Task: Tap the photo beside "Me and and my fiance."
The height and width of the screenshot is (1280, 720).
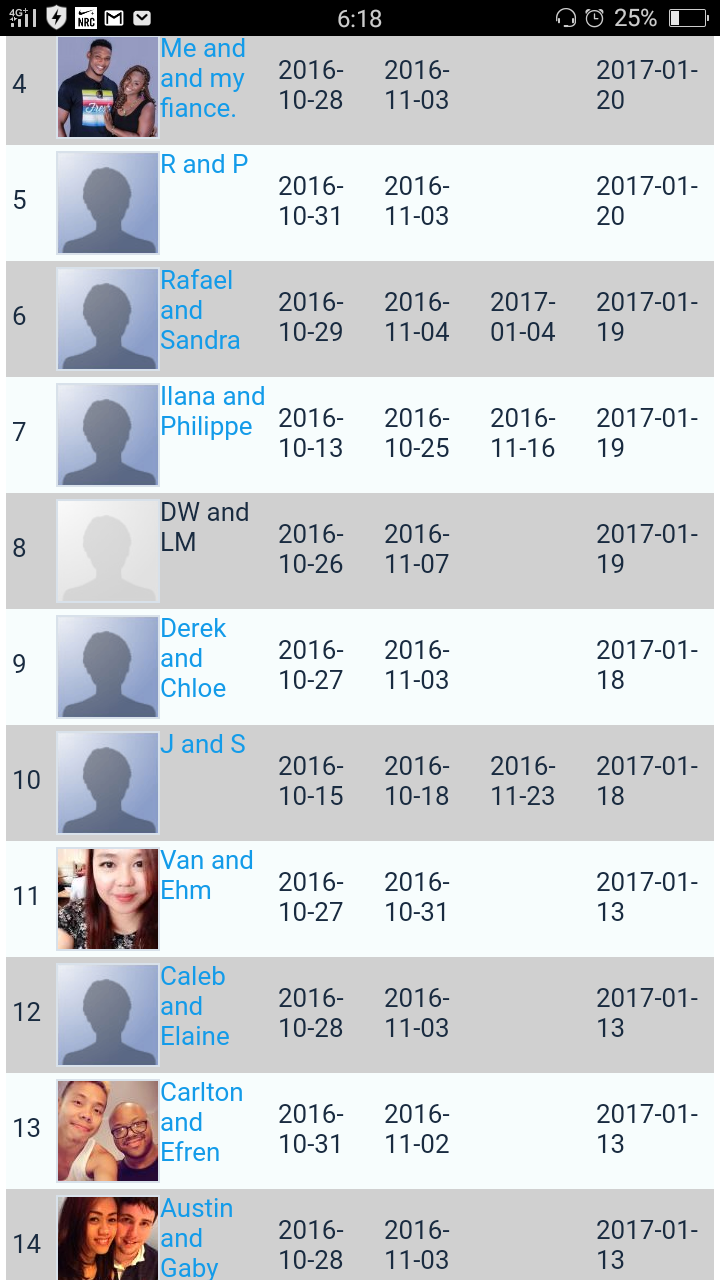Action: (x=108, y=87)
